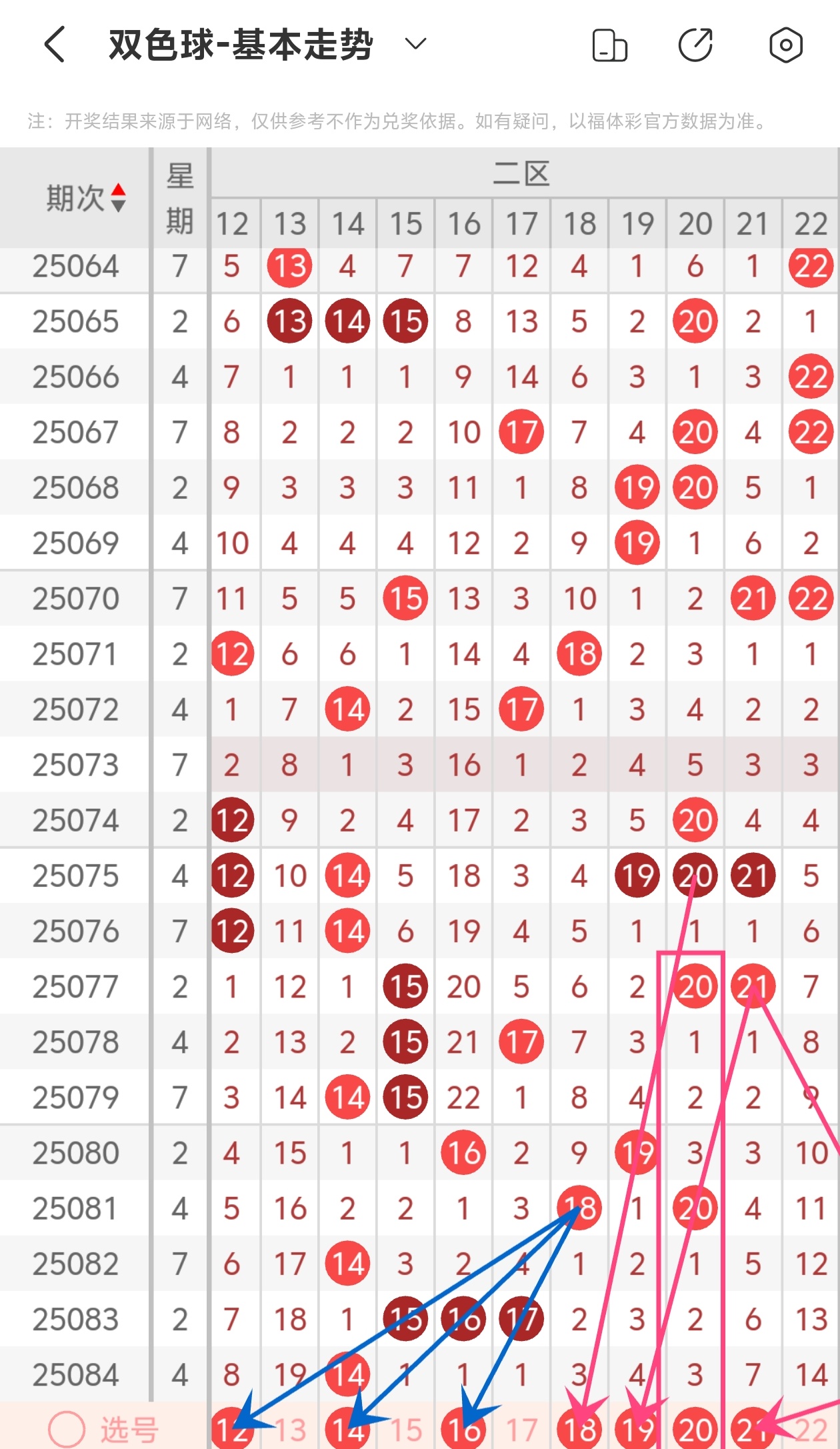Switch the screen orientation view

point(609,45)
